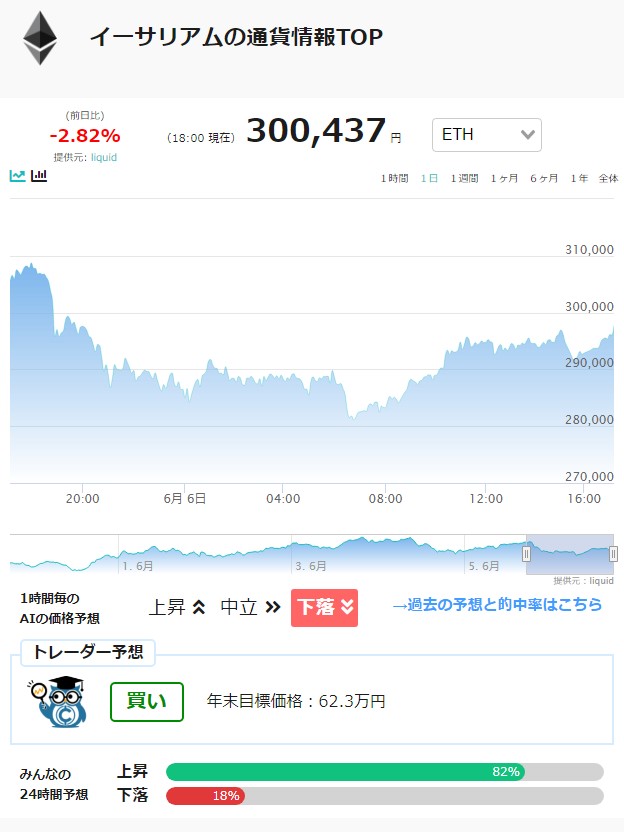Tap the left handle of range selector

[x=526, y=554]
